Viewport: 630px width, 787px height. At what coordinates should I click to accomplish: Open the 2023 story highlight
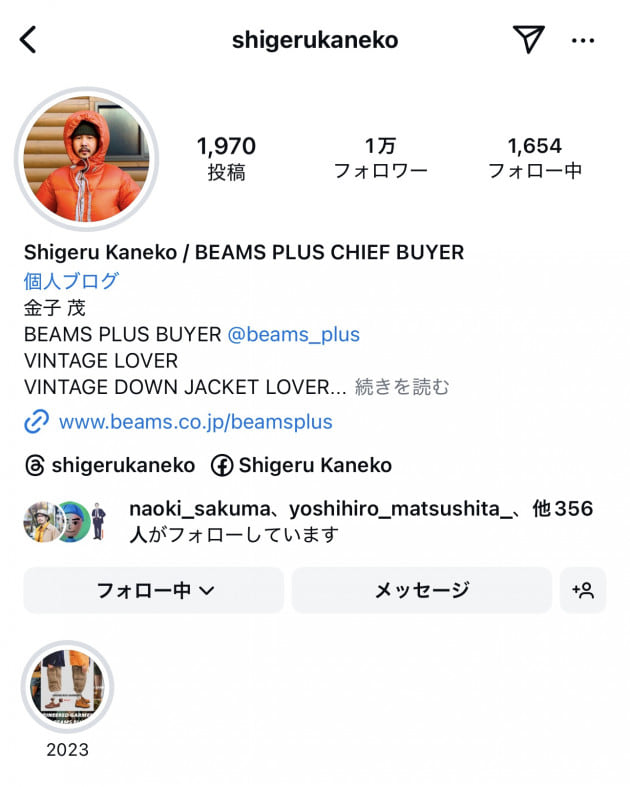coord(68,688)
